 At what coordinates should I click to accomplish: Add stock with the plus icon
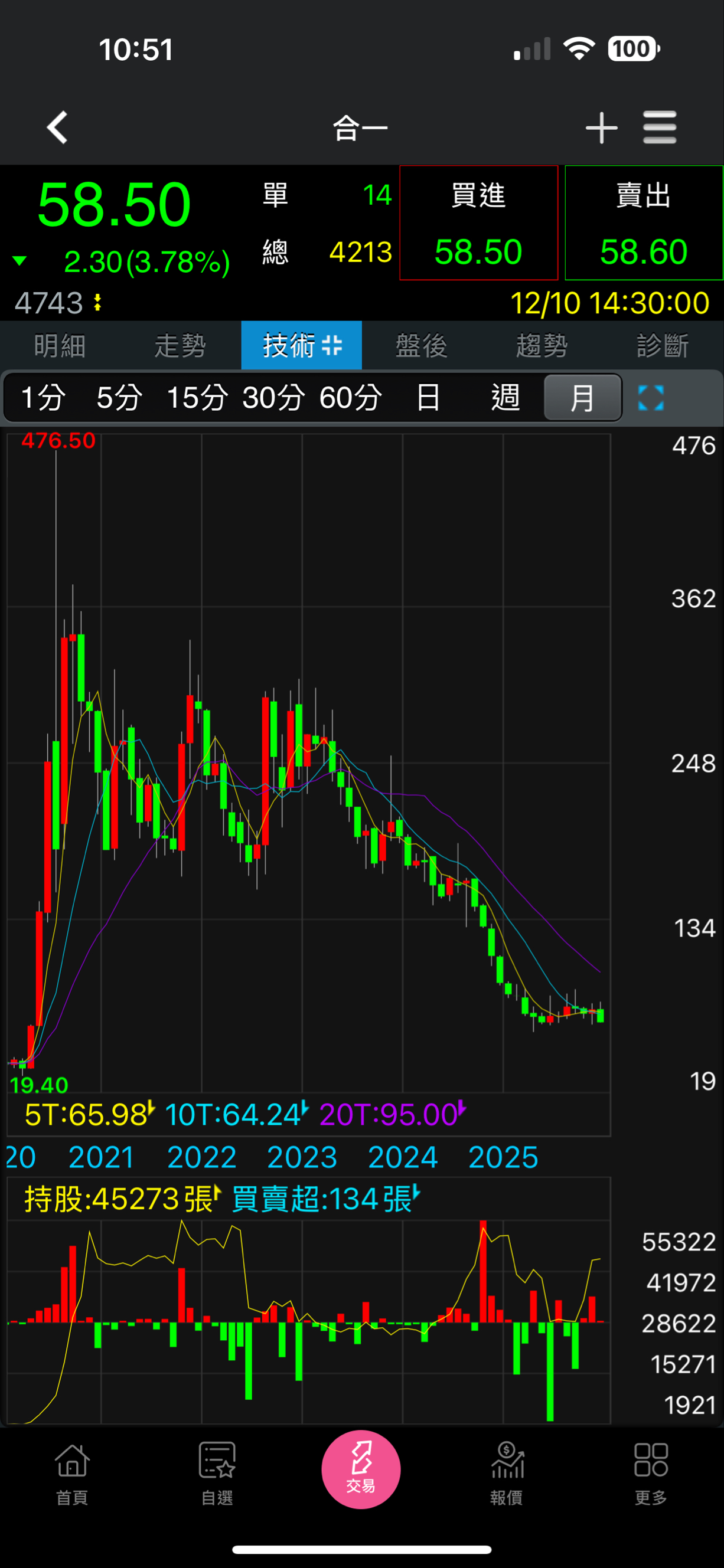[x=601, y=128]
